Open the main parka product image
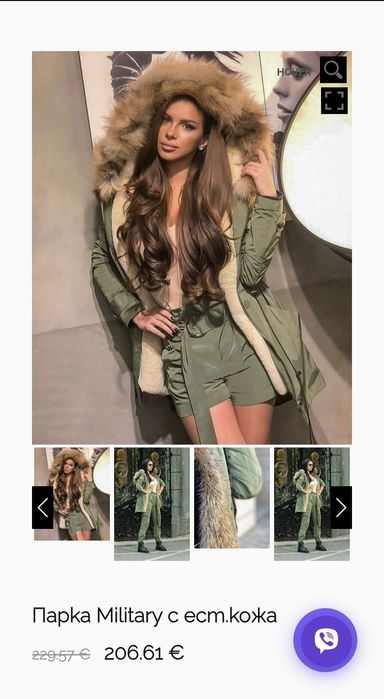The image size is (384, 699). point(192,248)
